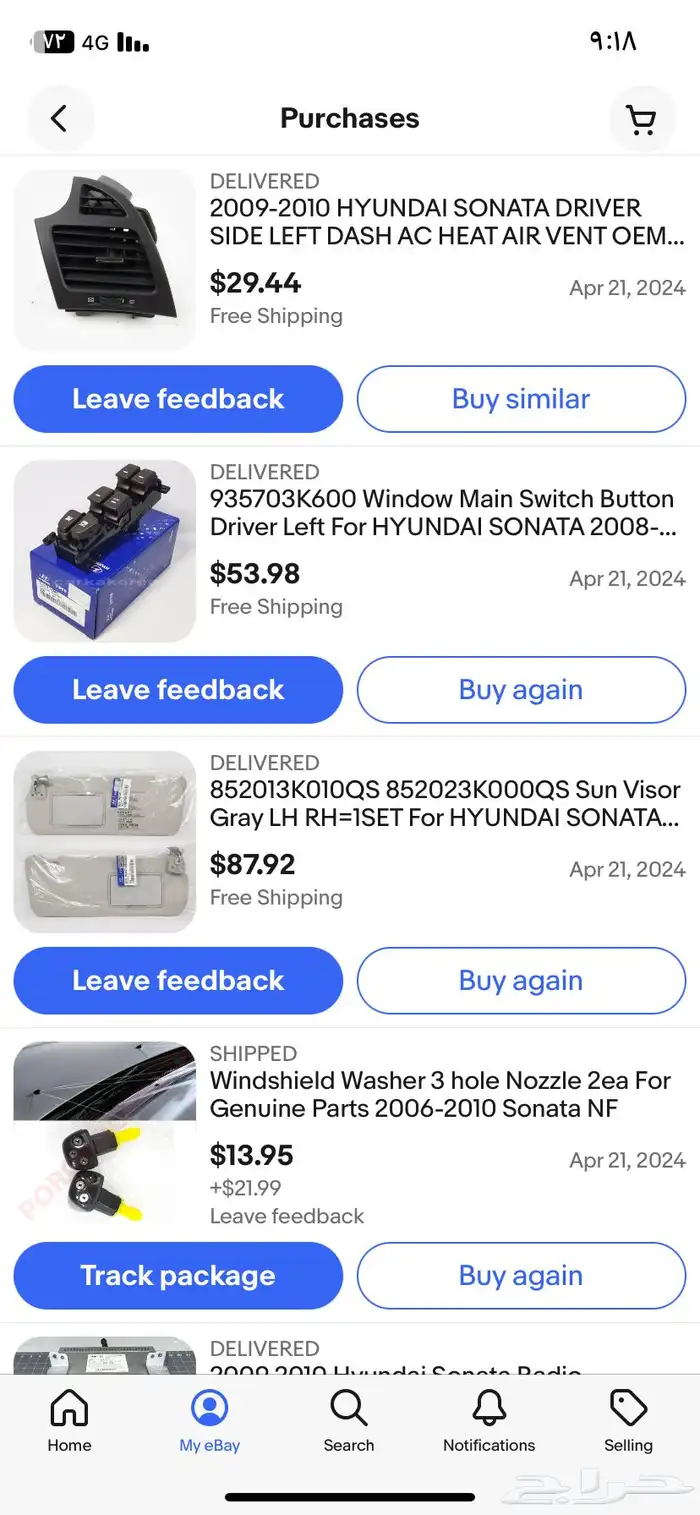
Task: Tap the Leave feedback link under the $13.95 nozzle
Action: (287, 1216)
